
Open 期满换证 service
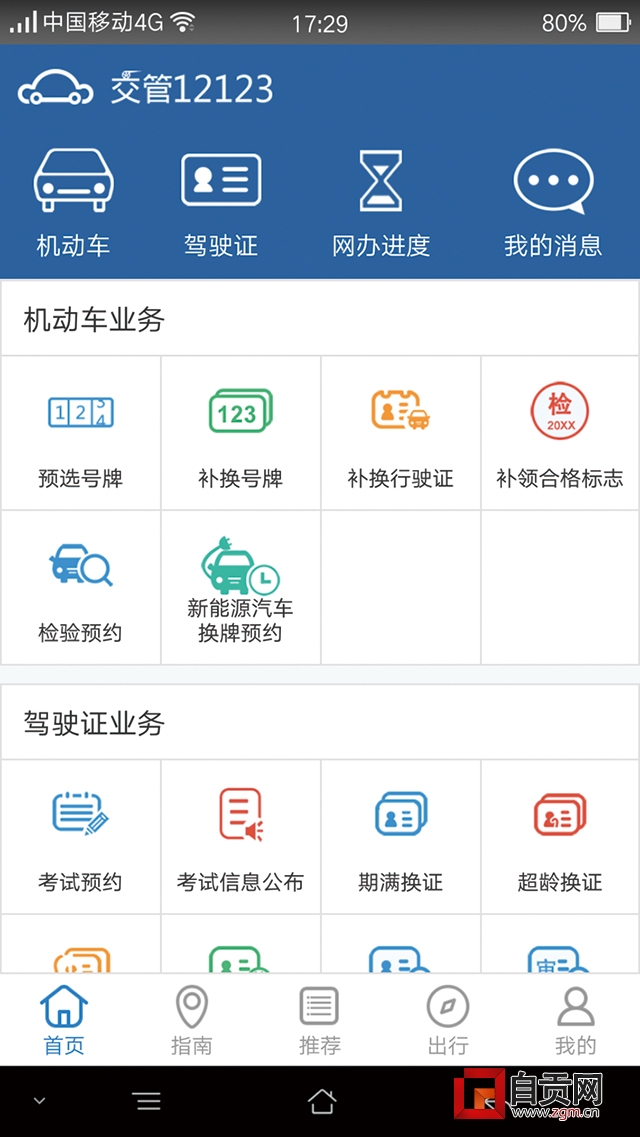click(401, 837)
